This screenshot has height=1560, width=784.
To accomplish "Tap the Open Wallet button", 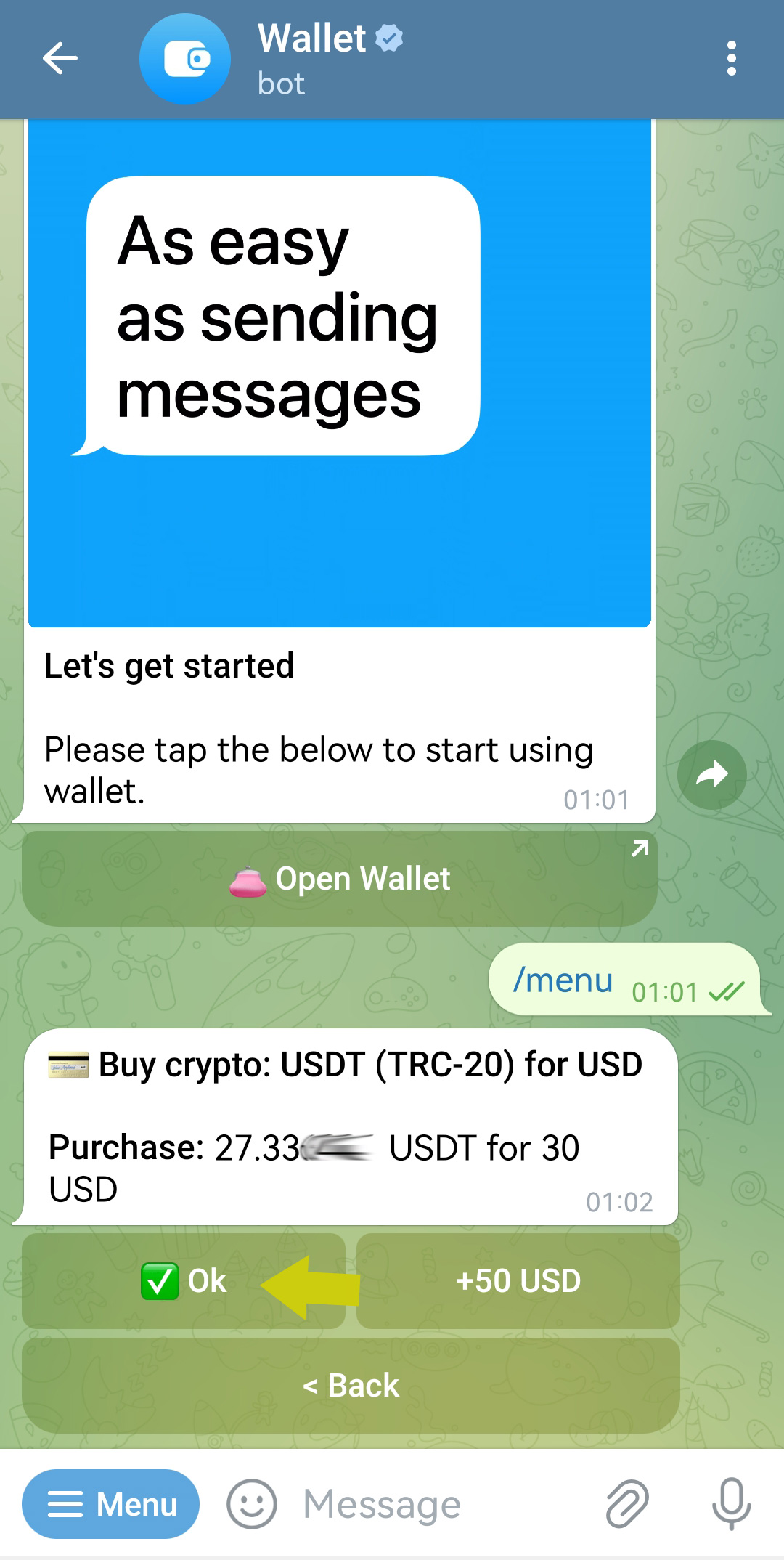I will point(340,879).
